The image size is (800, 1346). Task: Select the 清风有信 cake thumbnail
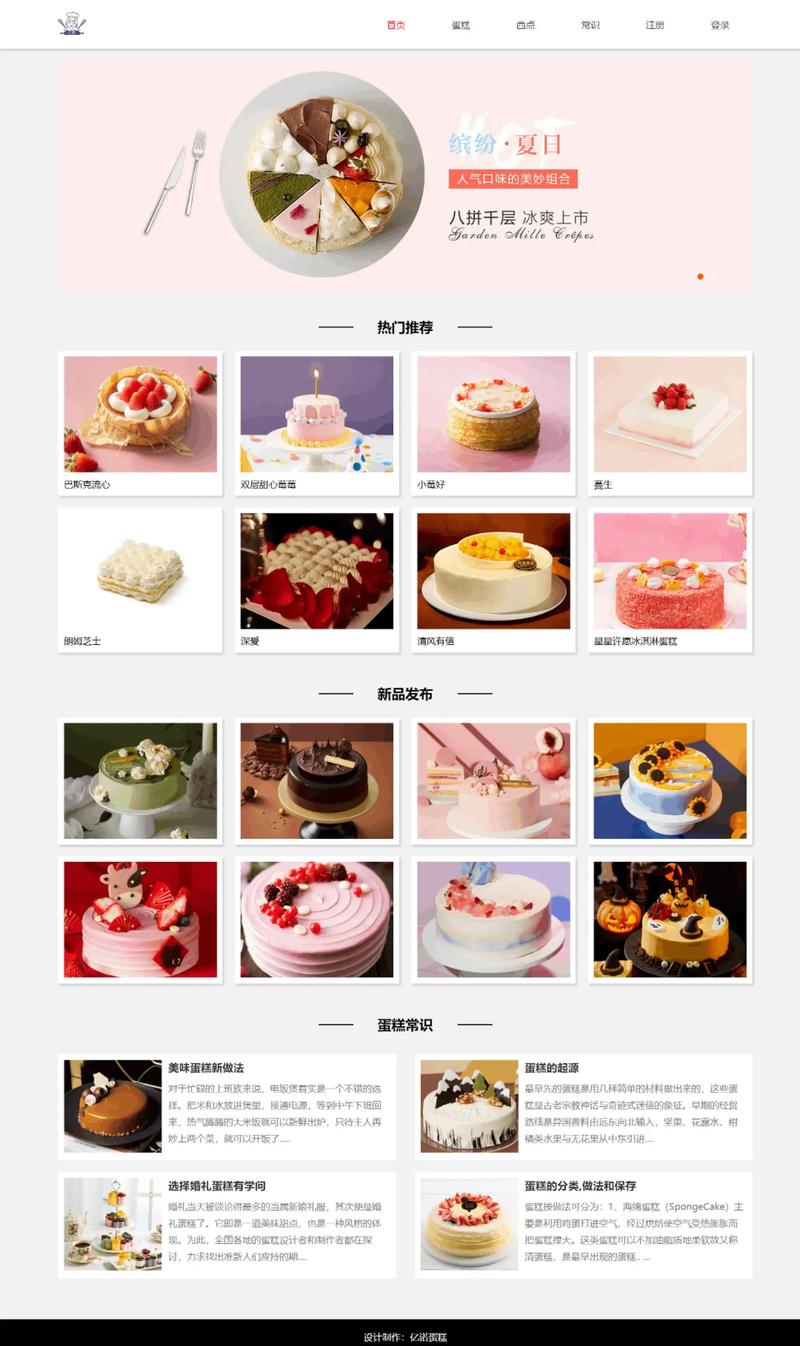[x=494, y=568]
